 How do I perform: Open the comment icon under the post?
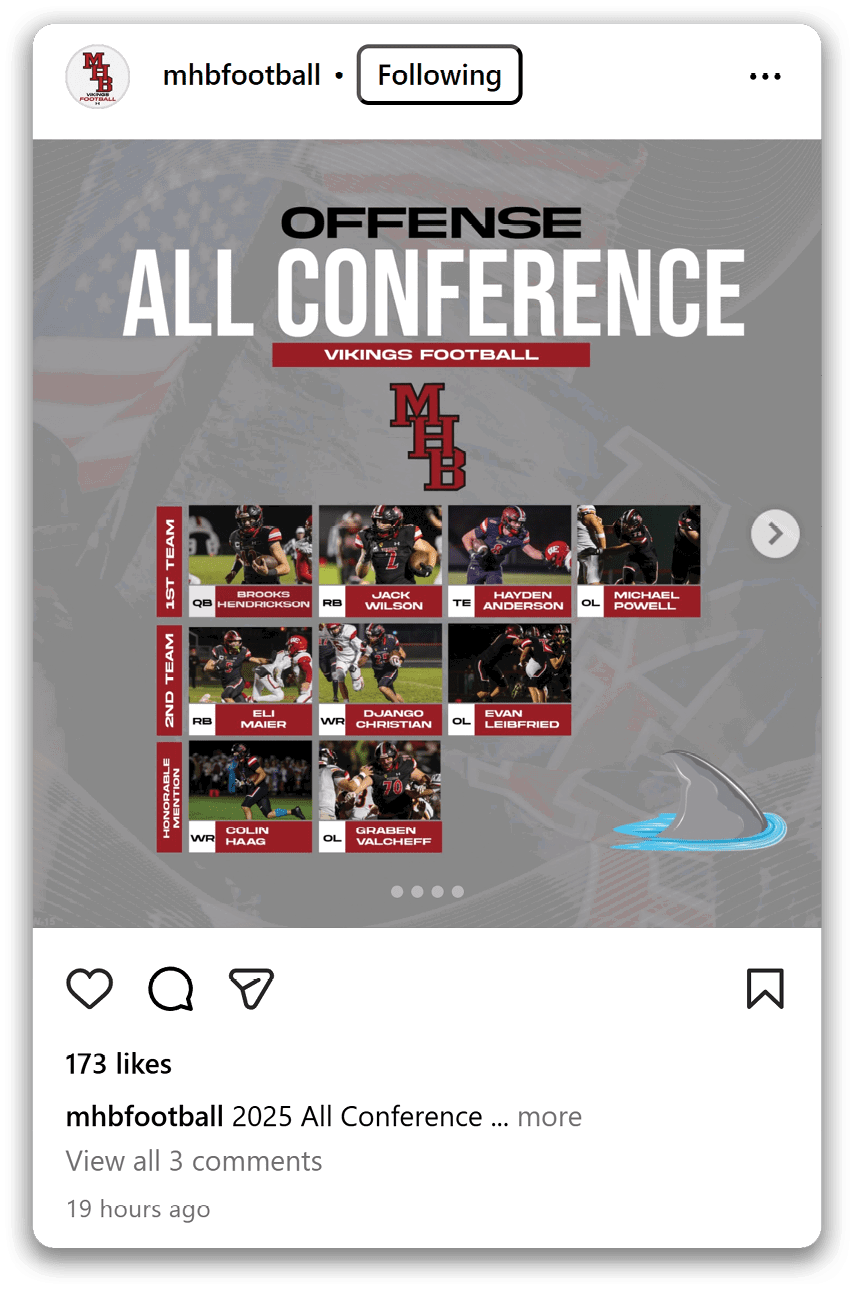tap(170, 989)
